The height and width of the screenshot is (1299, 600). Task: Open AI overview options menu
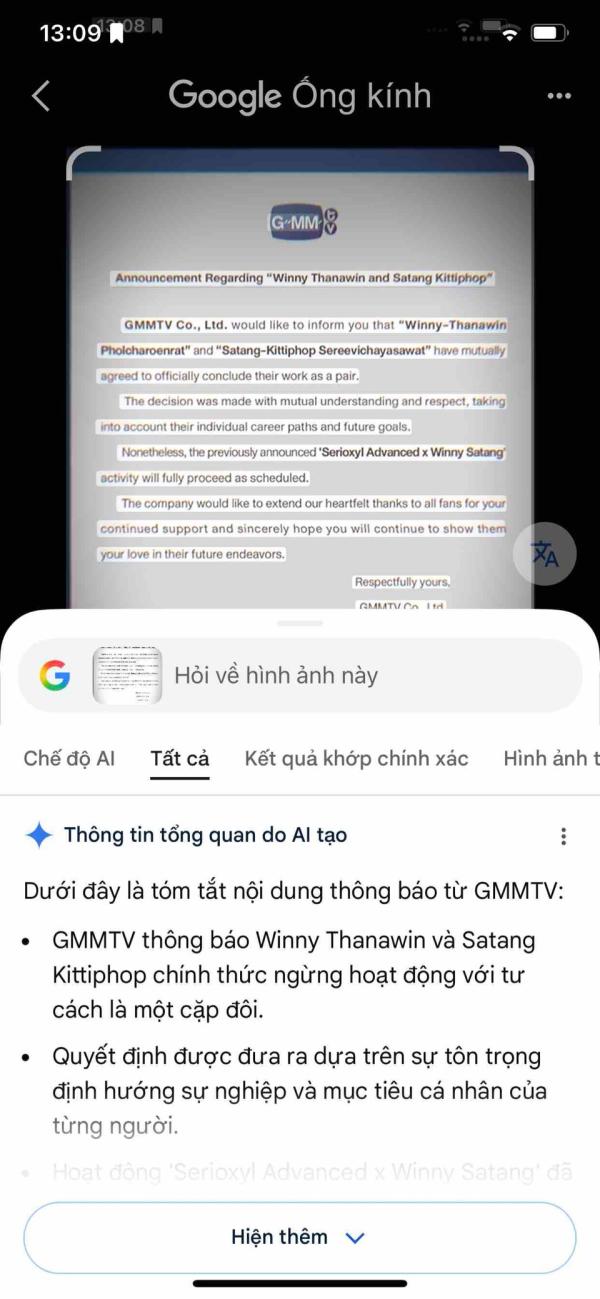pos(564,836)
